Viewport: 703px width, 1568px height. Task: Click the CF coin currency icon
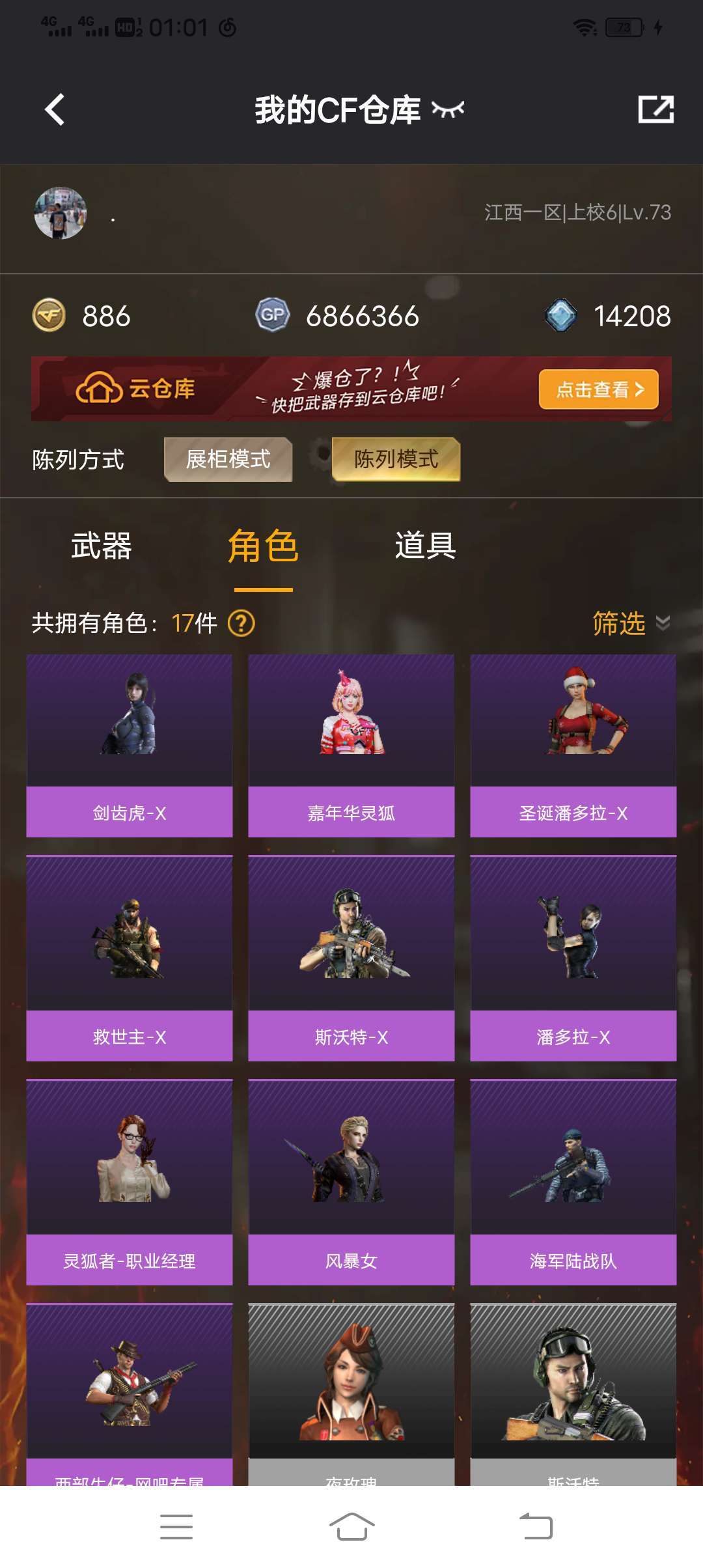(51, 317)
